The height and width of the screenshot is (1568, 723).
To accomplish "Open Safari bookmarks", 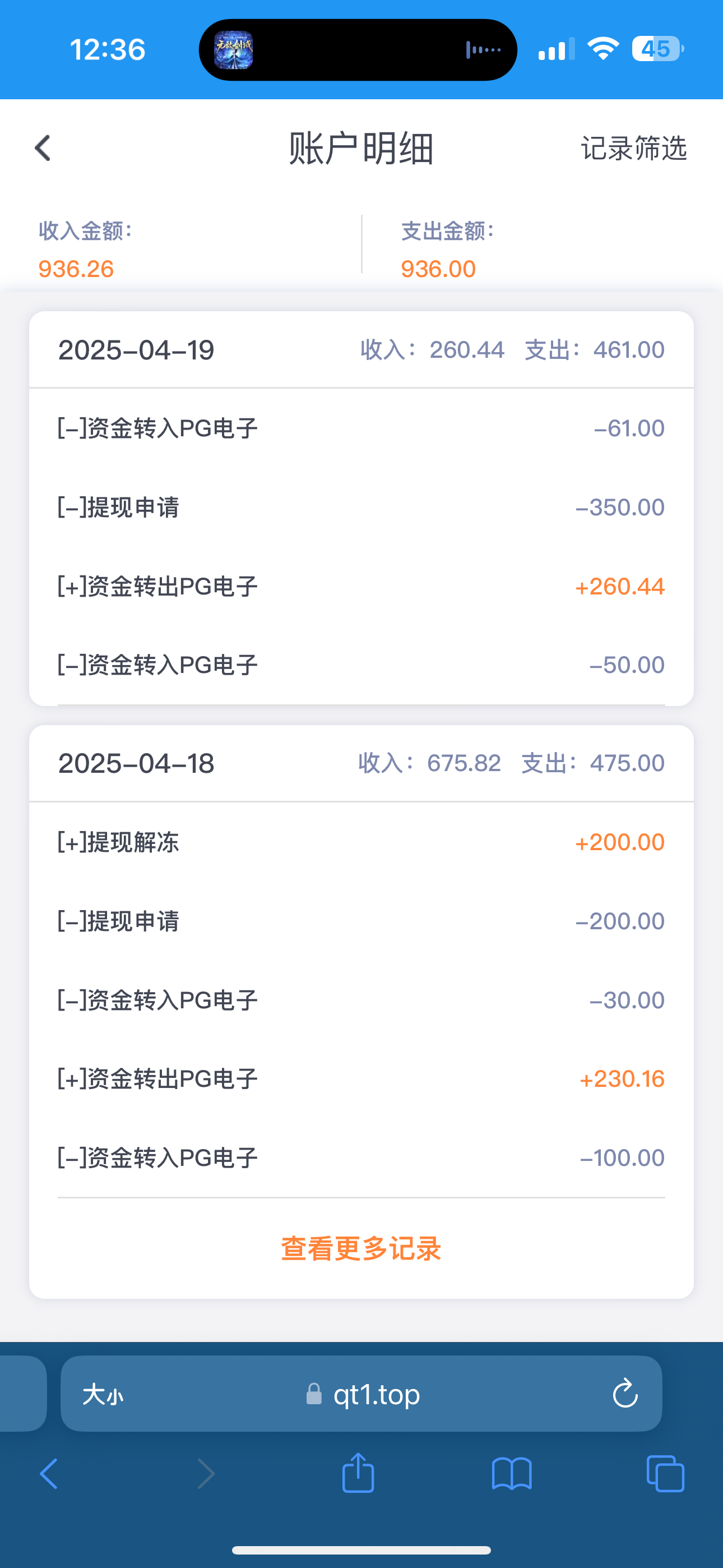I will coord(512,1474).
